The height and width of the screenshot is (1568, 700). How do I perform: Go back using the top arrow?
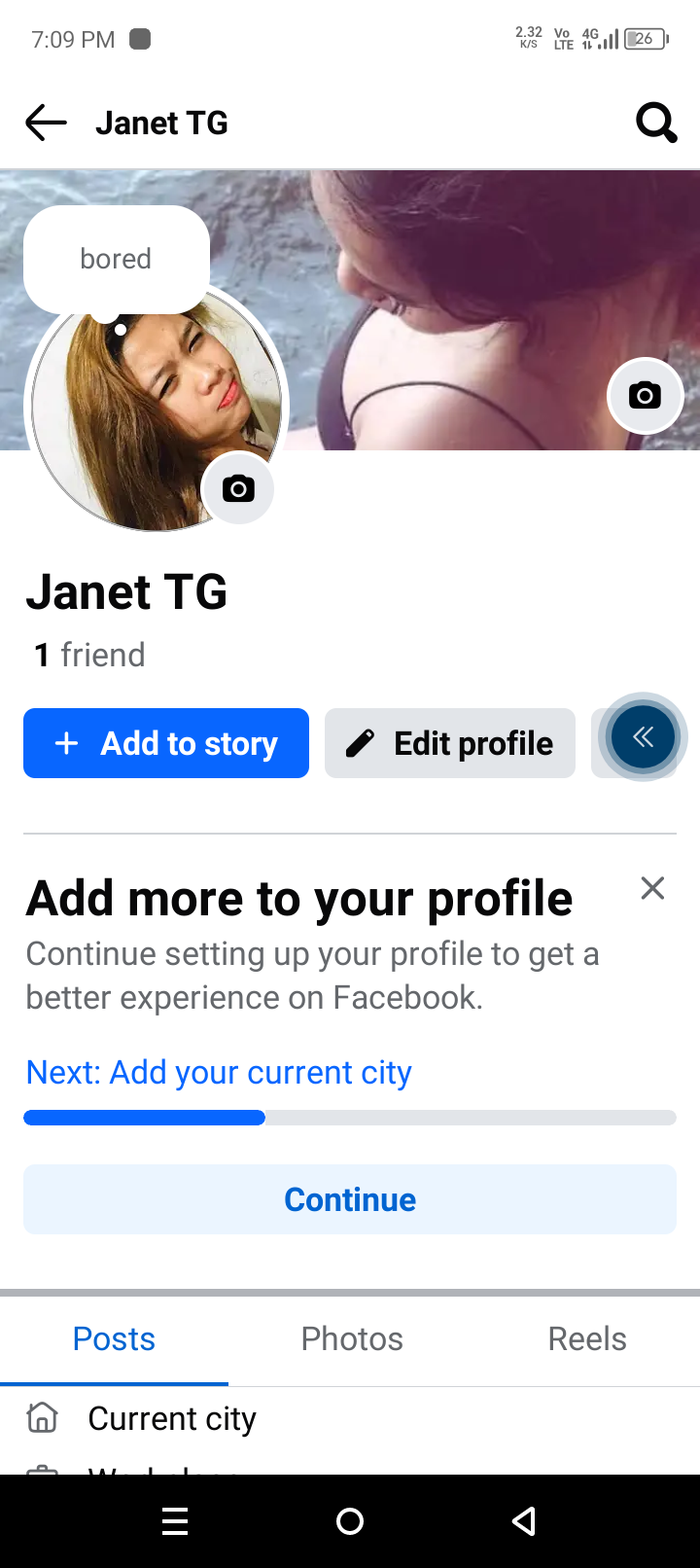pyautogui.click(x=46, y=124)
